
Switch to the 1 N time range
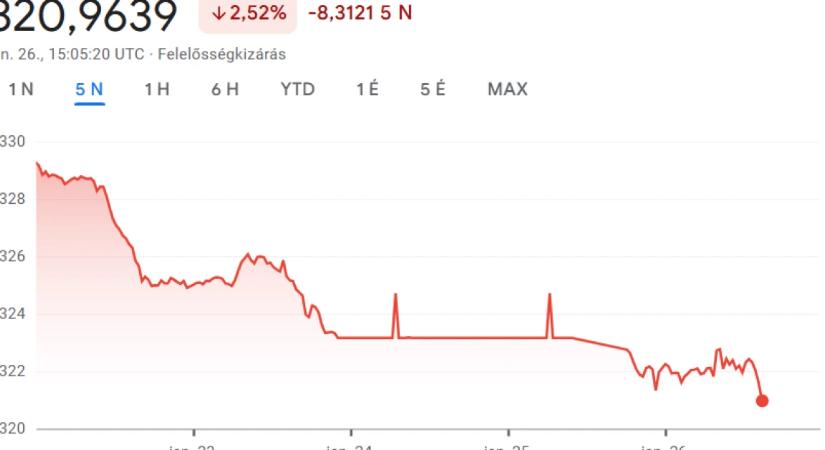[x=20, y=90]
